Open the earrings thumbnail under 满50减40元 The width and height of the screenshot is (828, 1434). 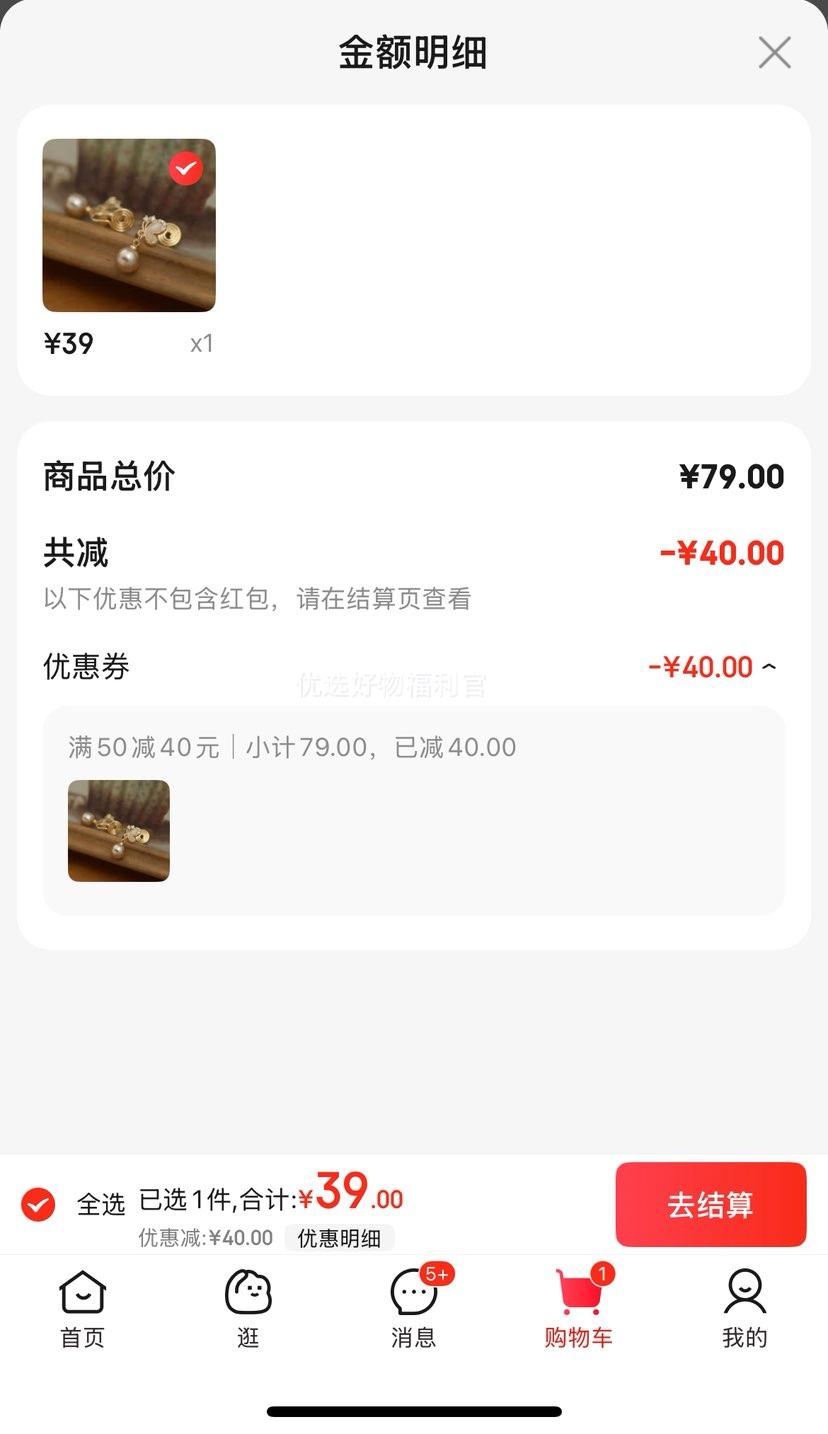119,831
